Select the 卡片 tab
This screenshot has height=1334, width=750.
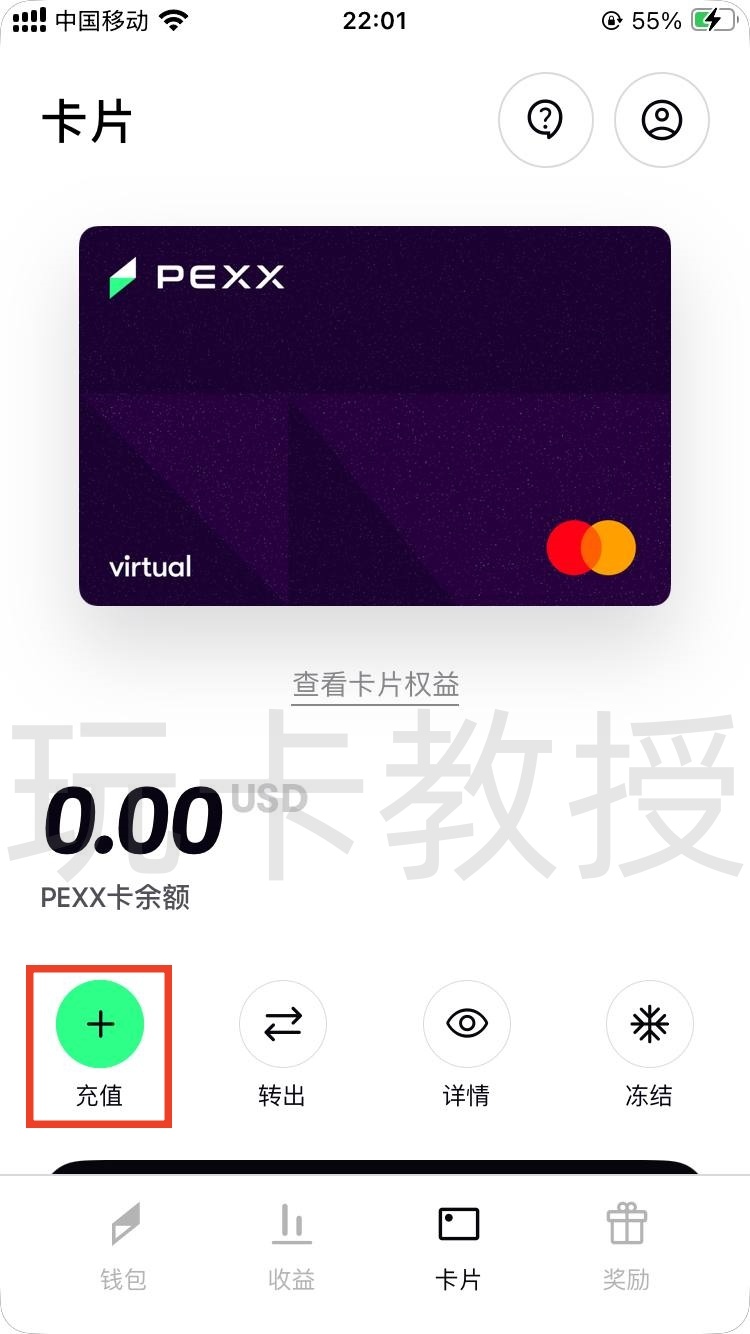click(459, 1245)
